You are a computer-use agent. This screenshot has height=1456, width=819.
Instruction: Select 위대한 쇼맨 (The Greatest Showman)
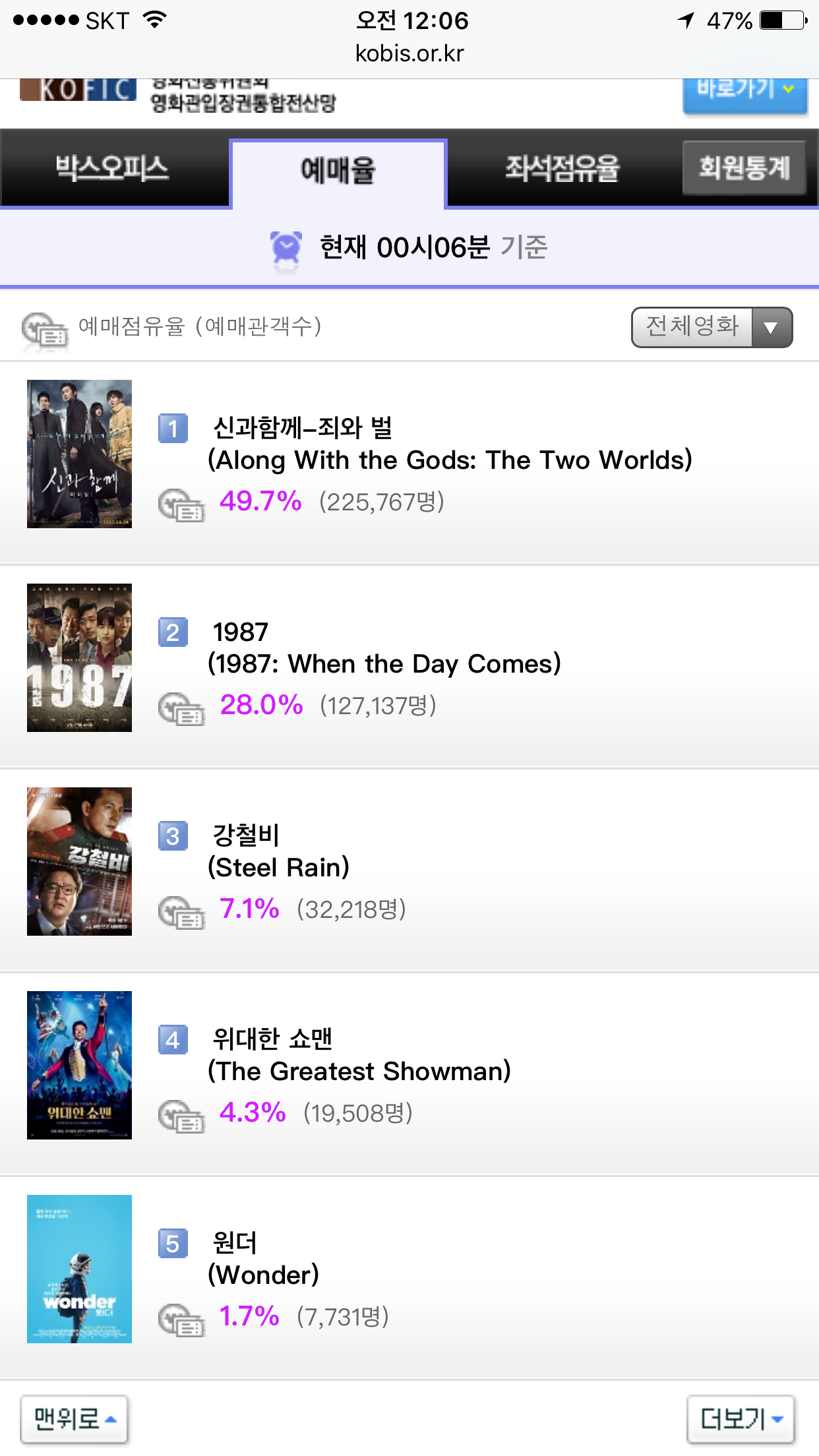pyautogui.click(x=409, y=1074)
